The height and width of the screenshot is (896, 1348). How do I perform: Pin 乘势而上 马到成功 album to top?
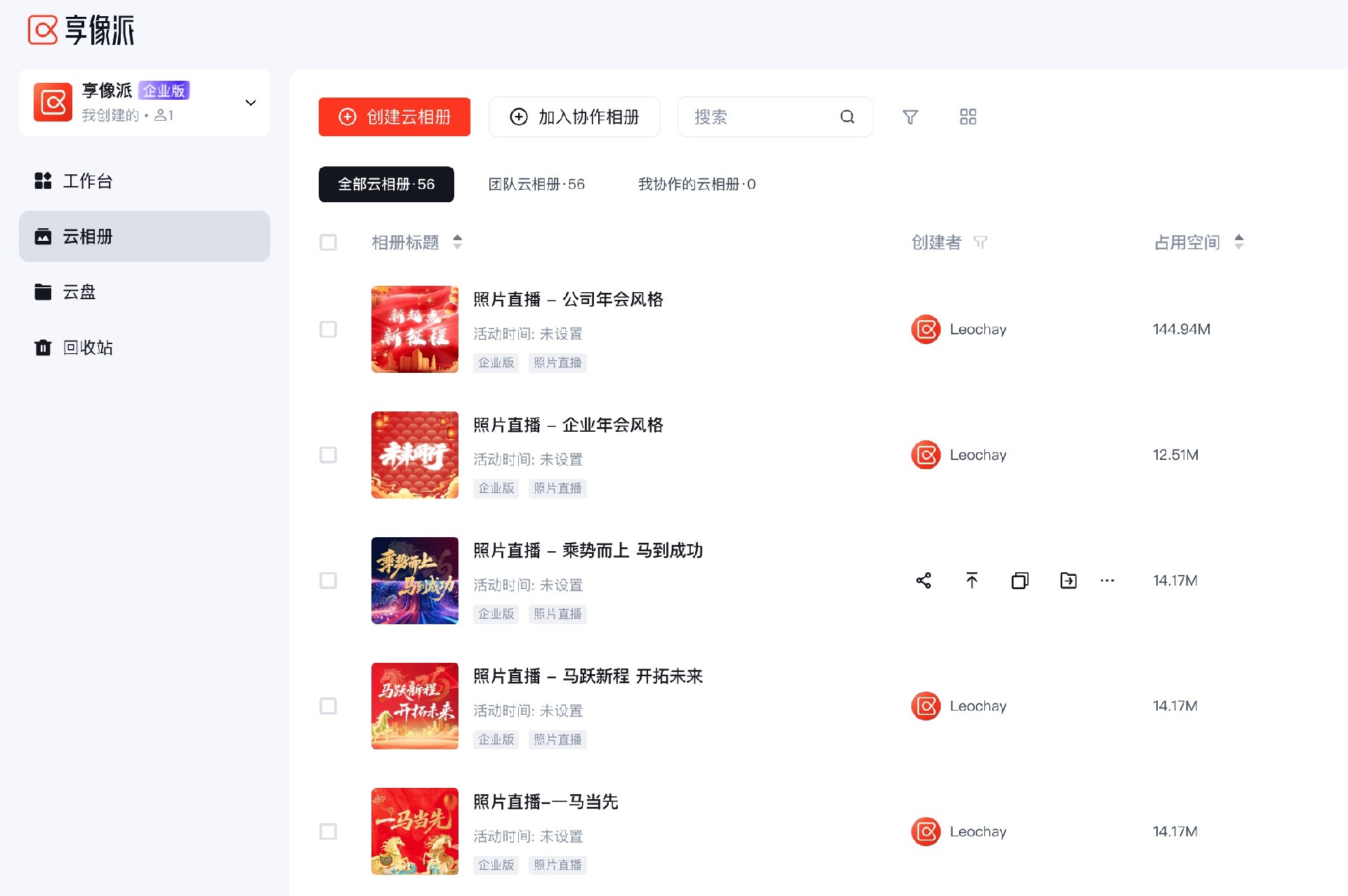point(972,581)
